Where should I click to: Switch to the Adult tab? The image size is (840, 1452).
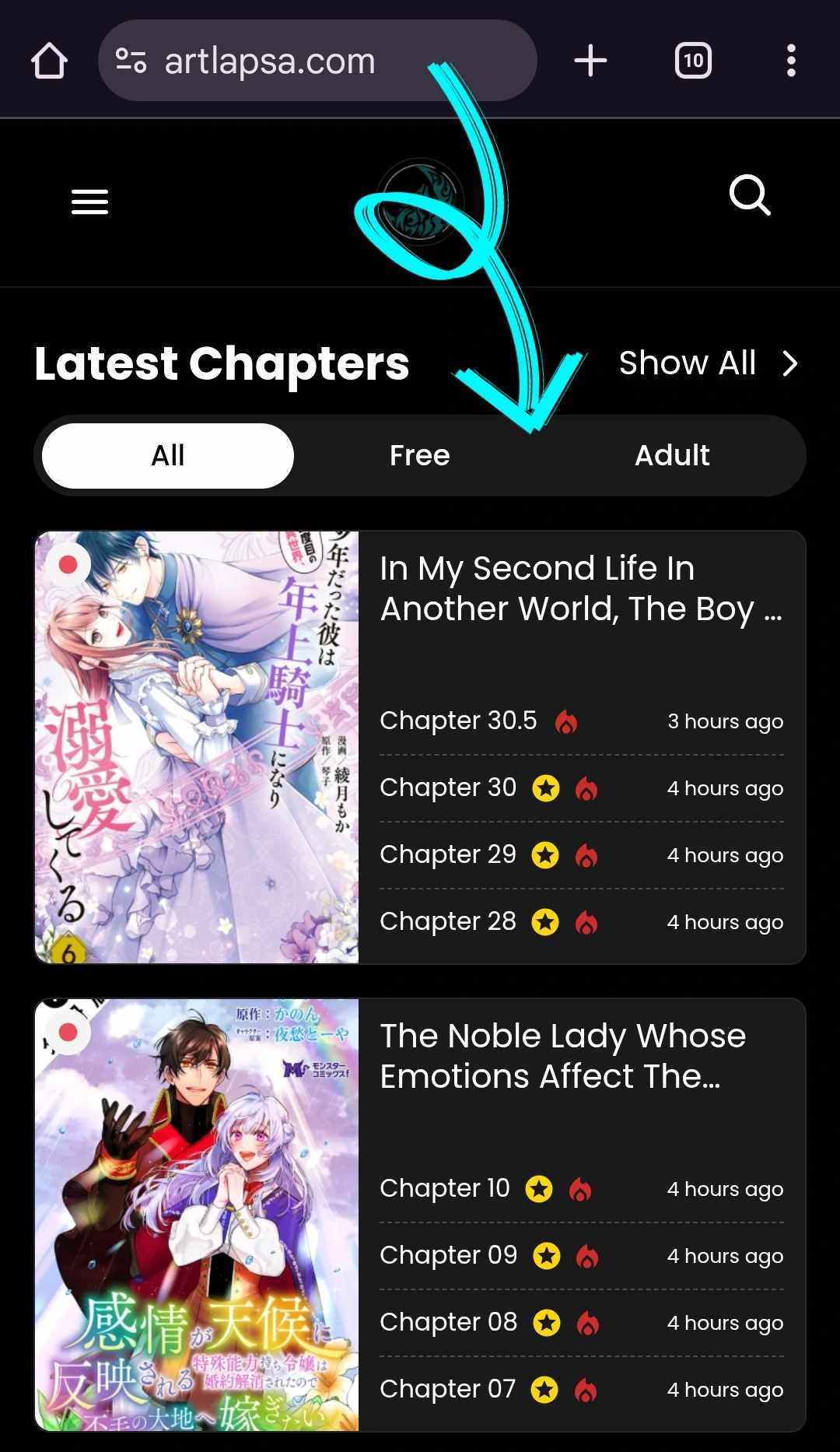coord(672,456)
